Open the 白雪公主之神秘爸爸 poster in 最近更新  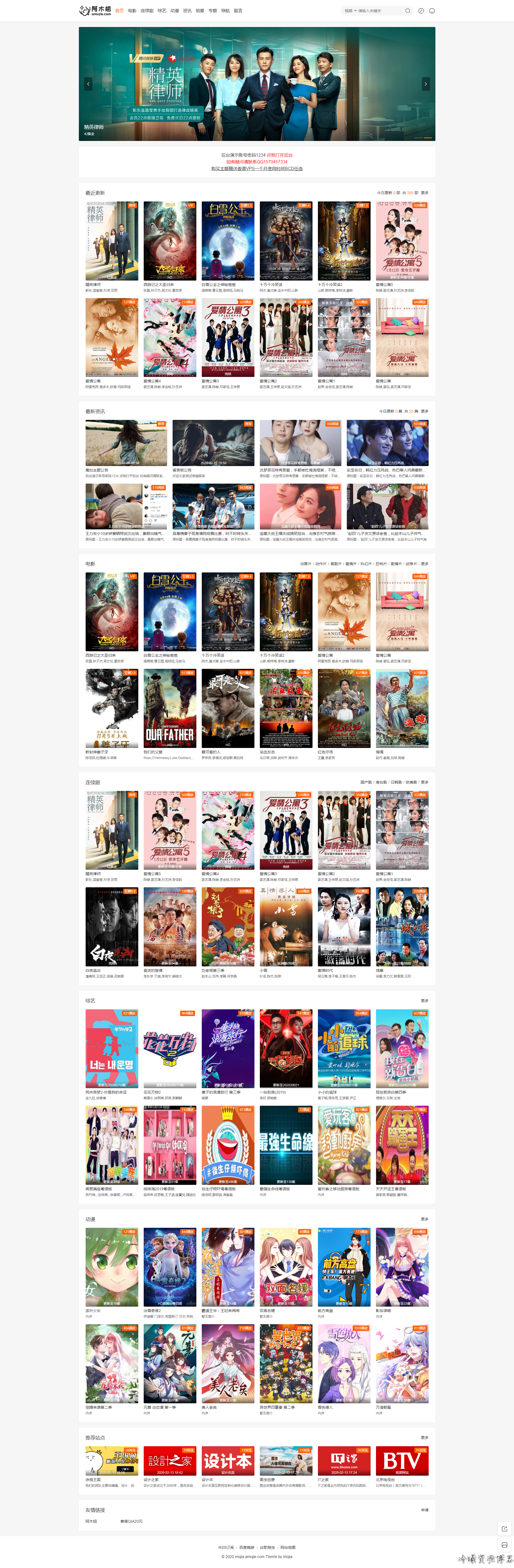(228, 241)
